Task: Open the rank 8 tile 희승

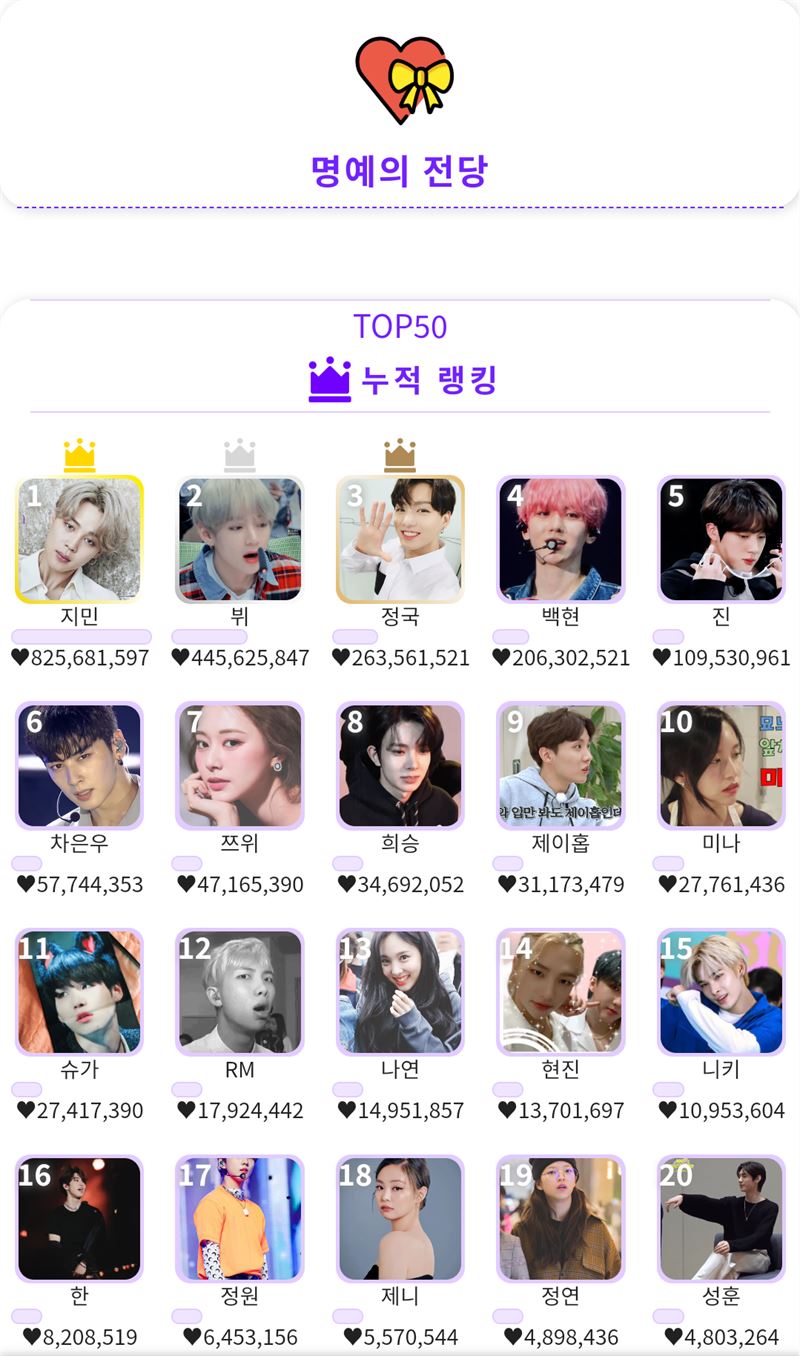Action: click(400, 766)
